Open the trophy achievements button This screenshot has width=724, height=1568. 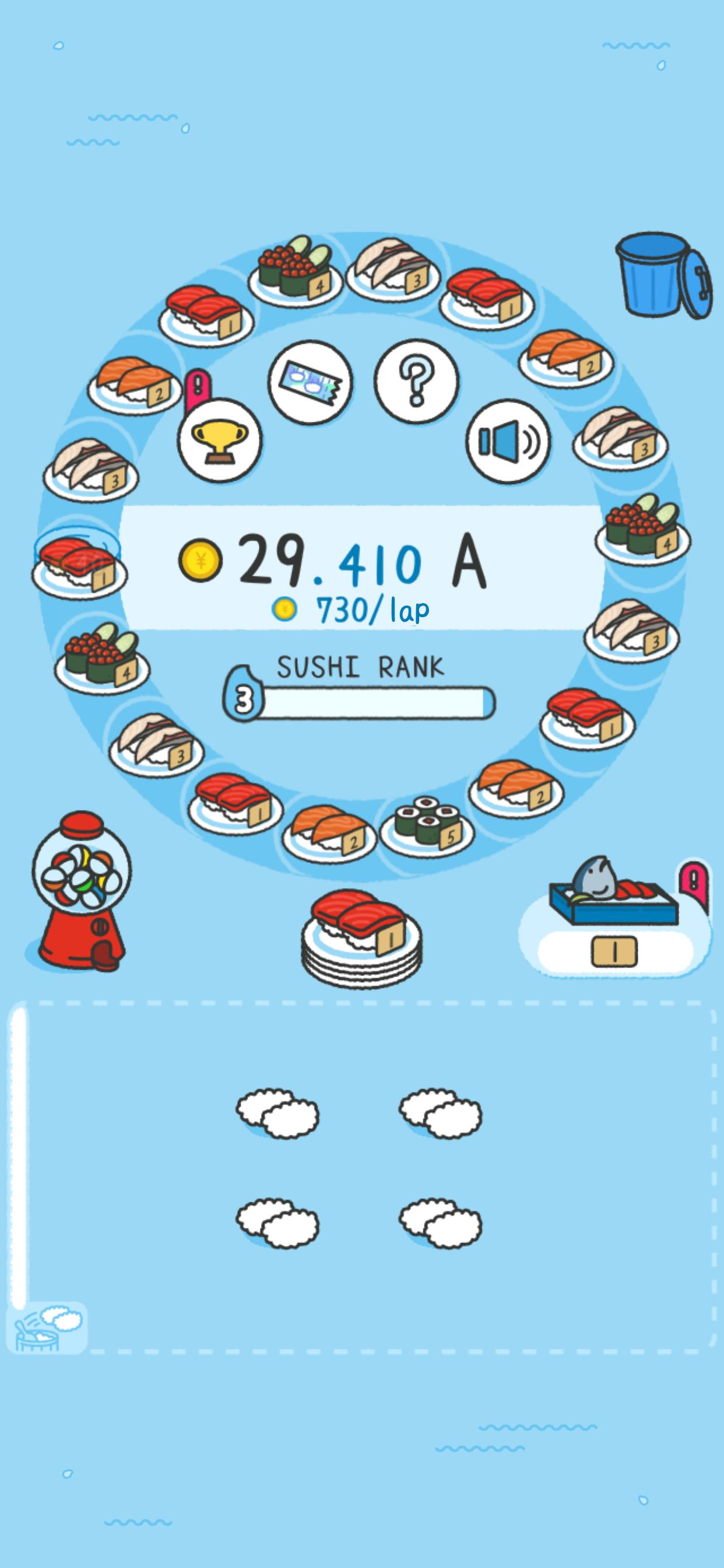click(x=220, y=439)
